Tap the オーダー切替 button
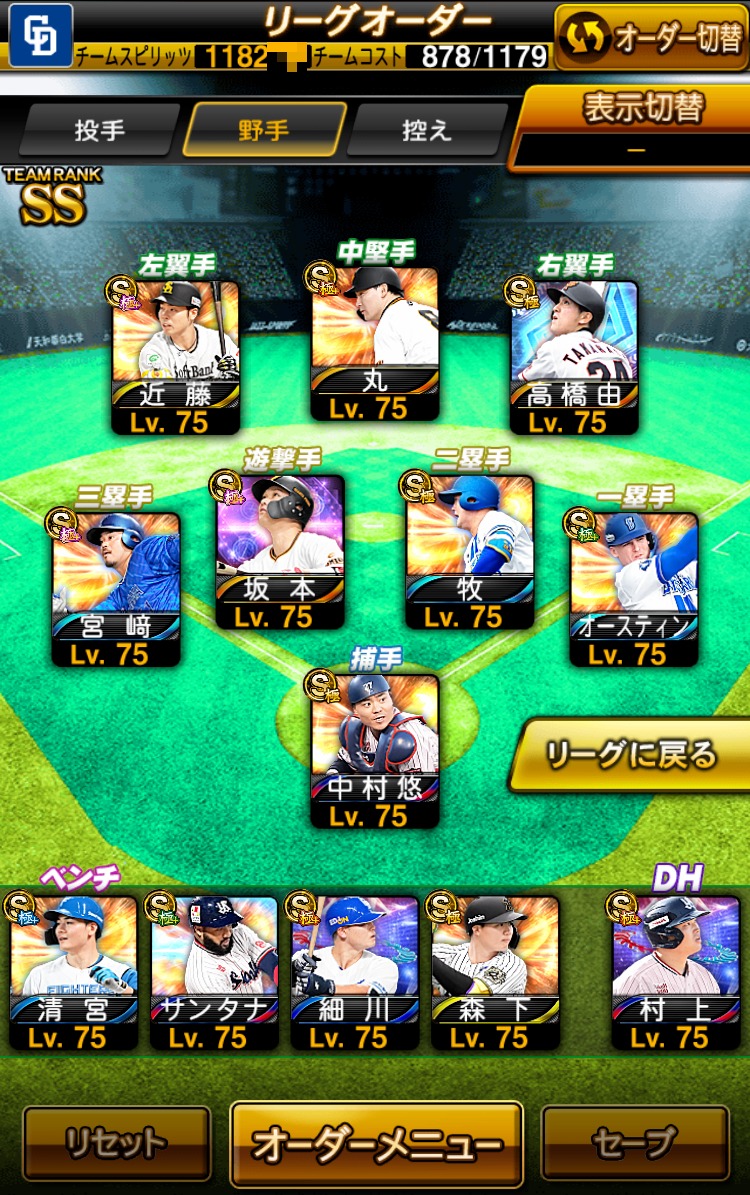 (x=651, y=37)
